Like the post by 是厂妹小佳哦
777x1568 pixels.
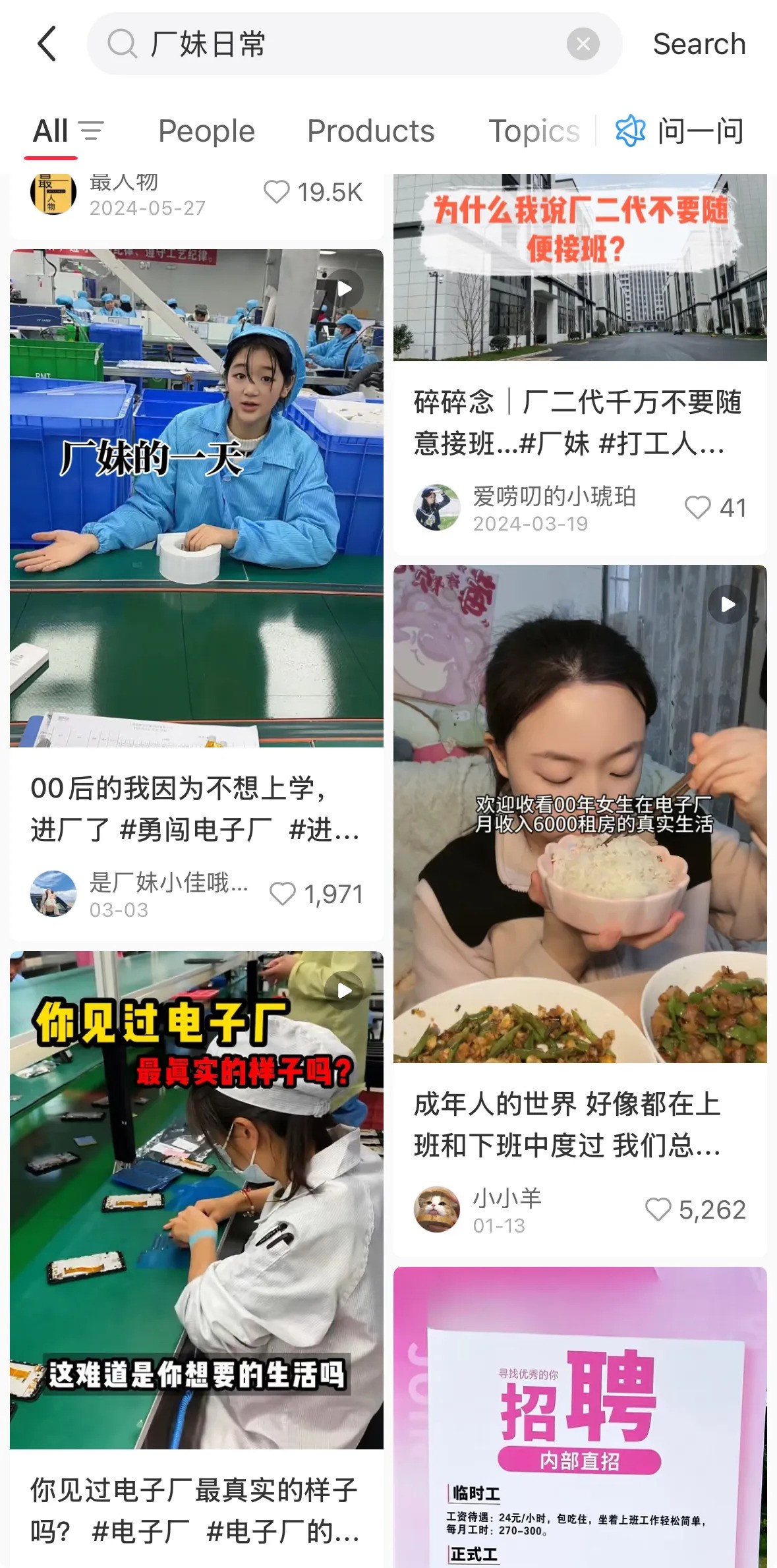(316, 894)
